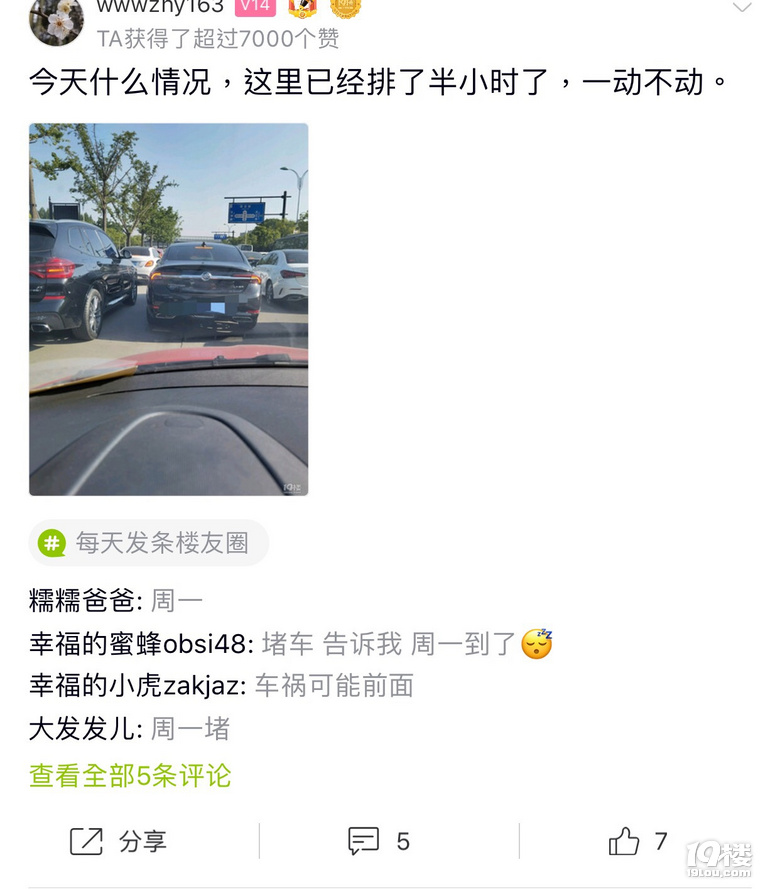Open wwwzhy163's profile avatar

pyautogui.click(x=55, y=20)
